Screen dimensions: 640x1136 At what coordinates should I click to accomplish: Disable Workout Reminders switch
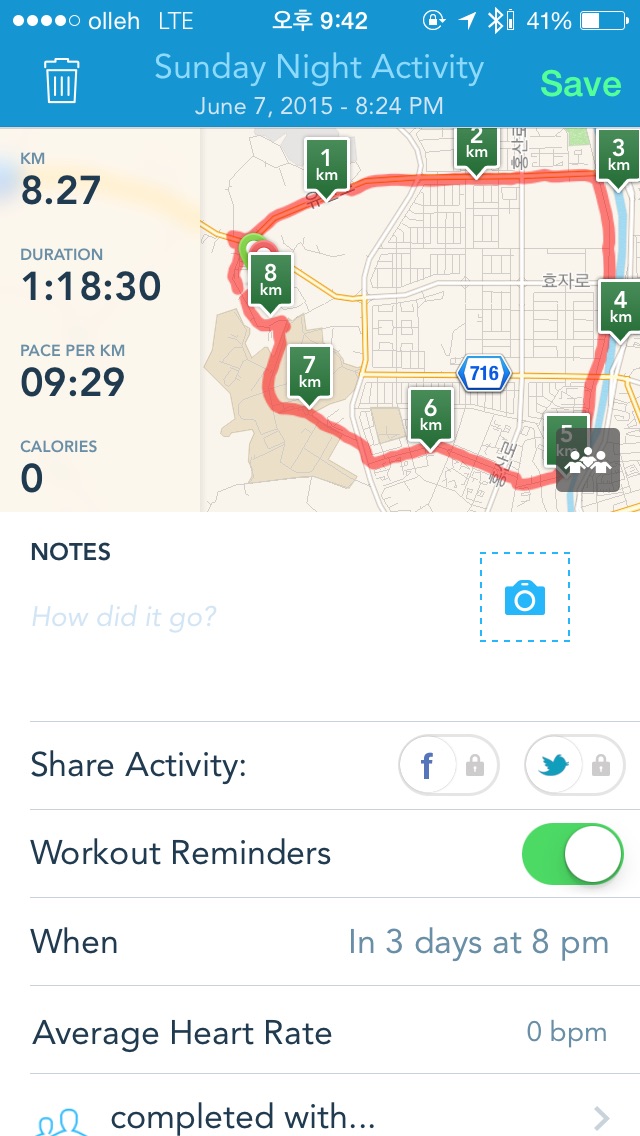(573, 853)
